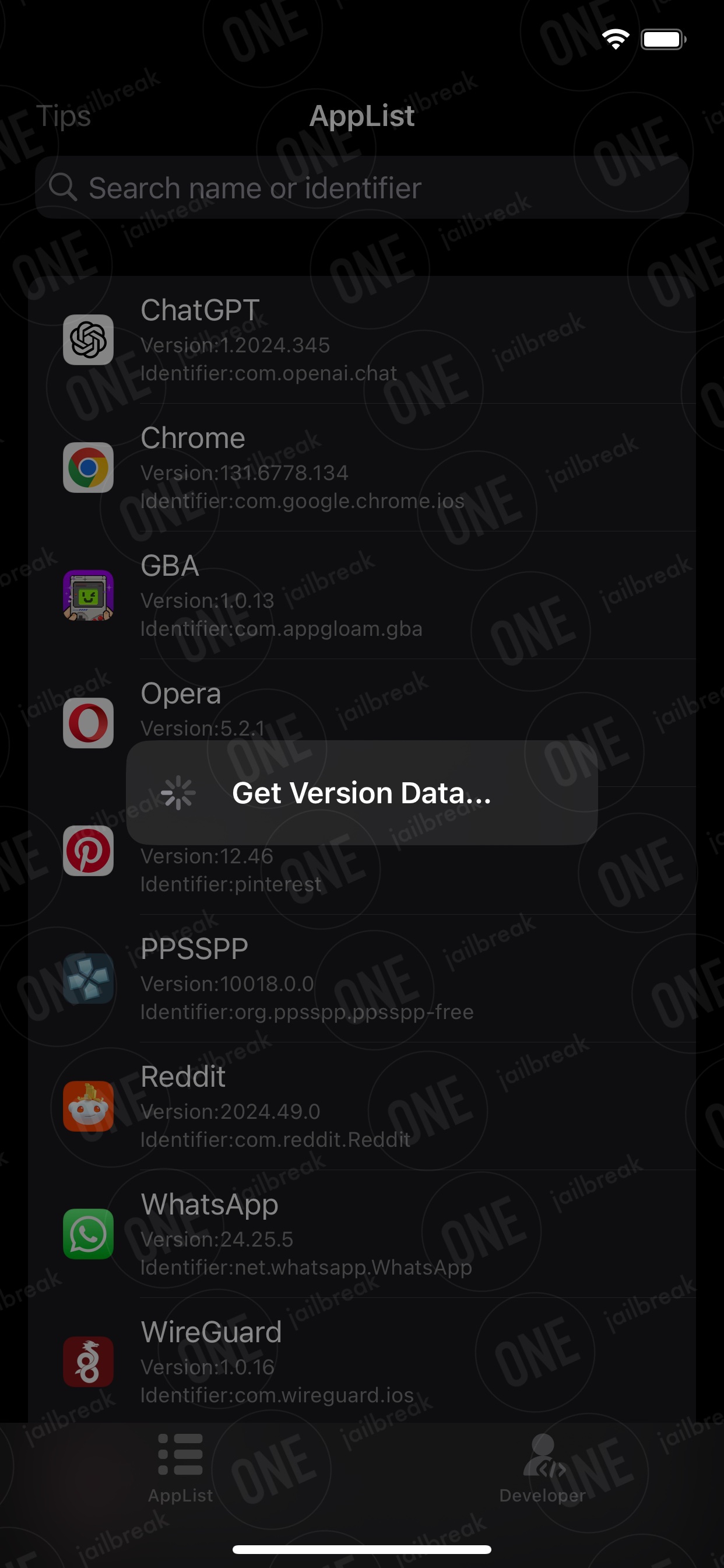Viewport: 724px width, 1568px height.
Task: Open the Tips button in the header
Action: (x=64, y=116)
